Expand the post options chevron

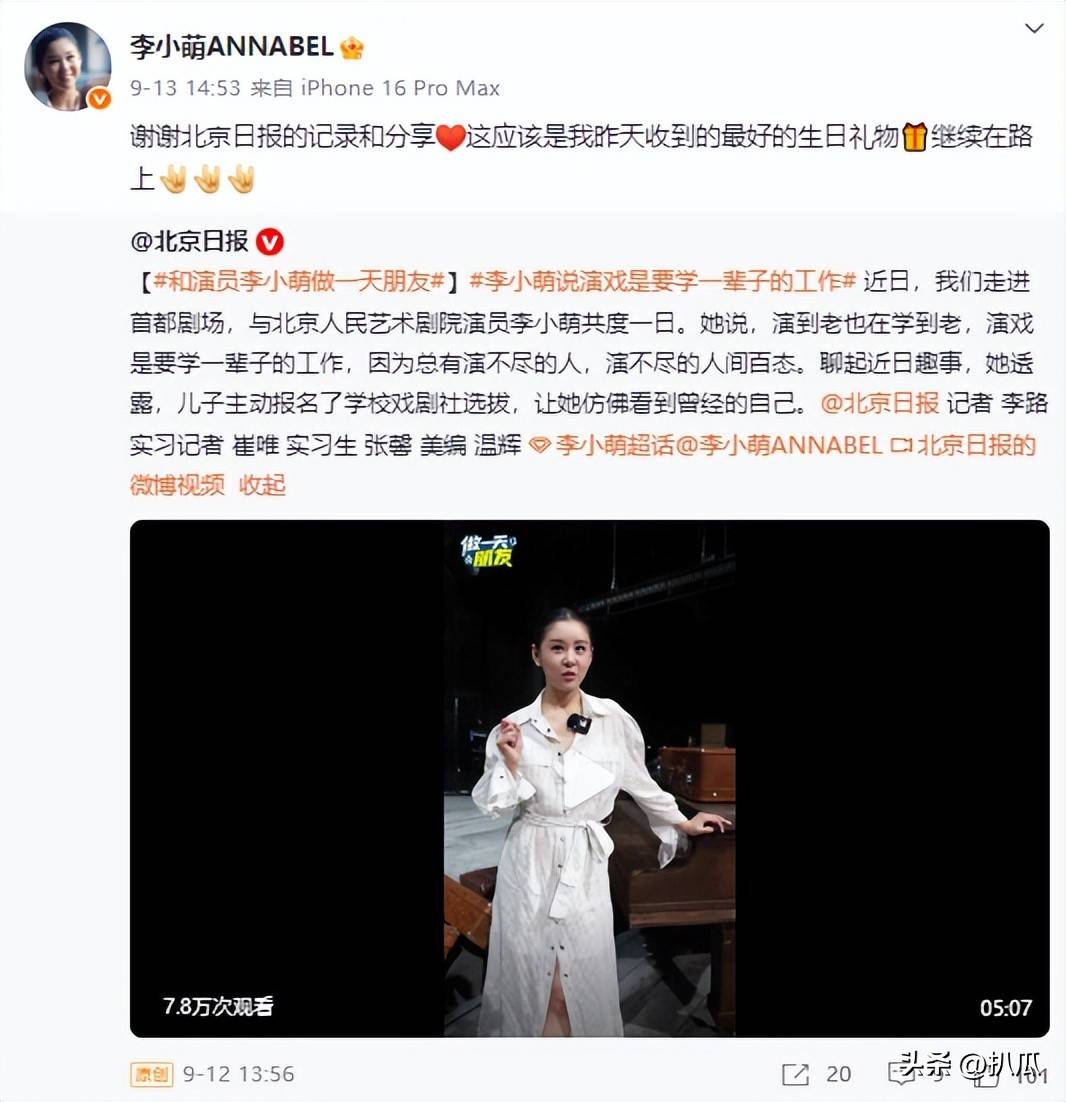1035,28
